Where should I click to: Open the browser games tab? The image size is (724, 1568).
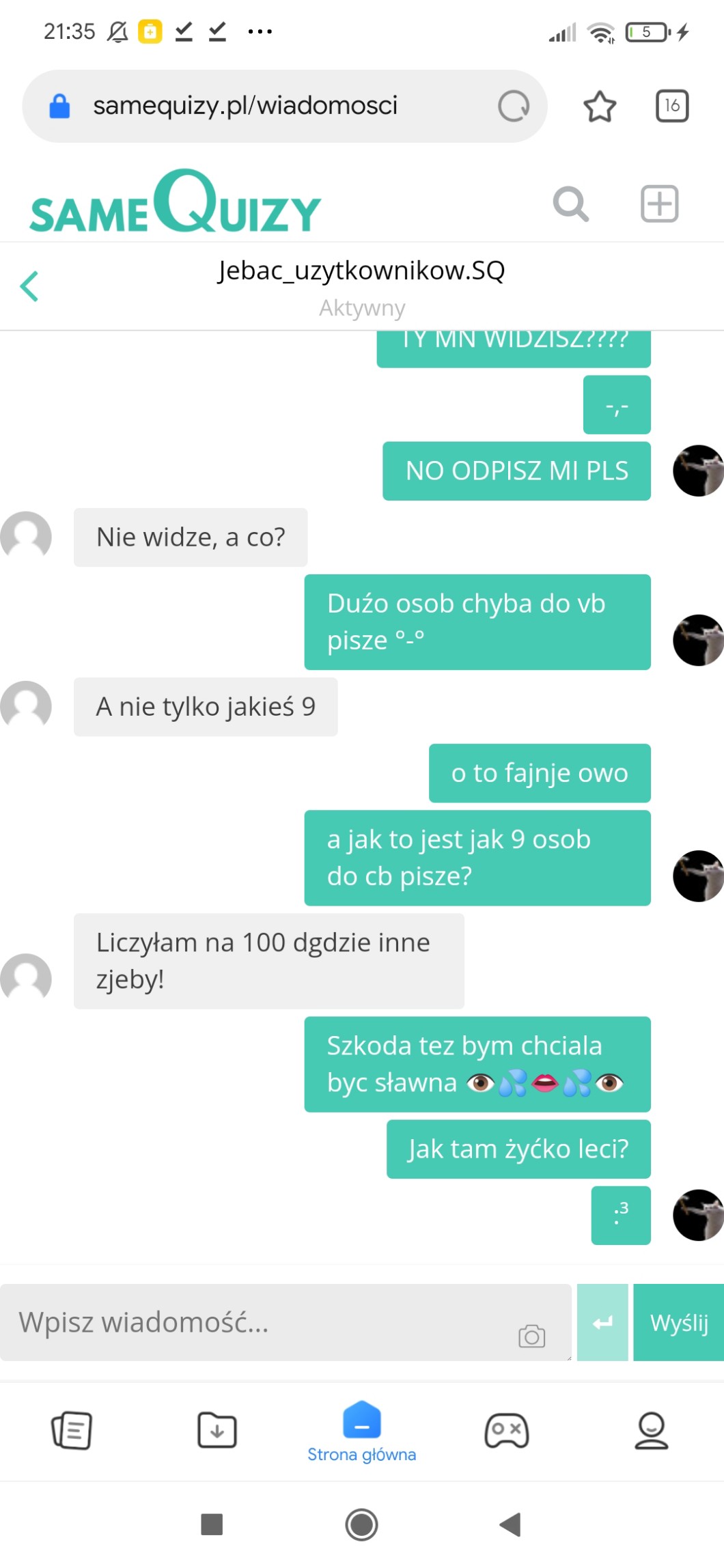point(506,1430)
